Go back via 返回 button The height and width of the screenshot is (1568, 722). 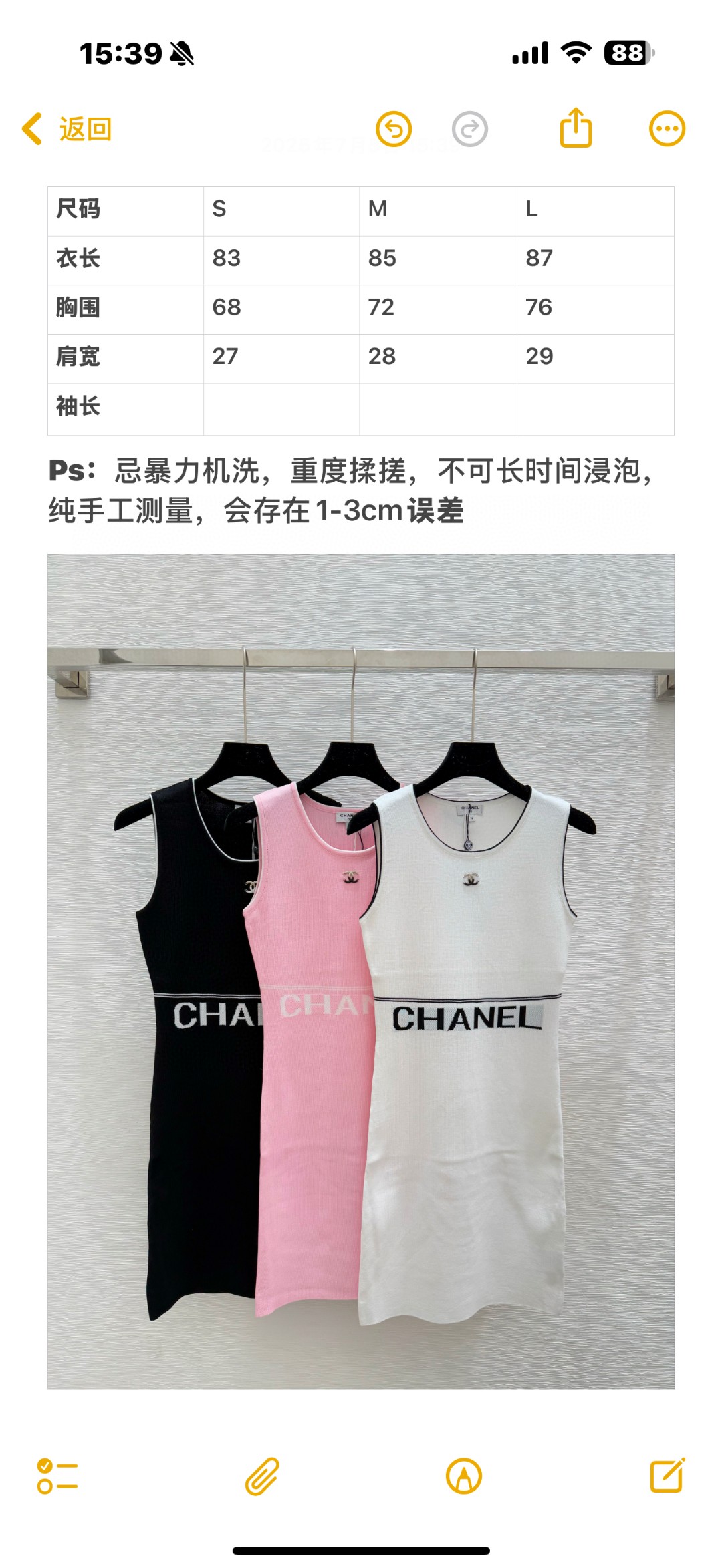[x=67, y=129]
